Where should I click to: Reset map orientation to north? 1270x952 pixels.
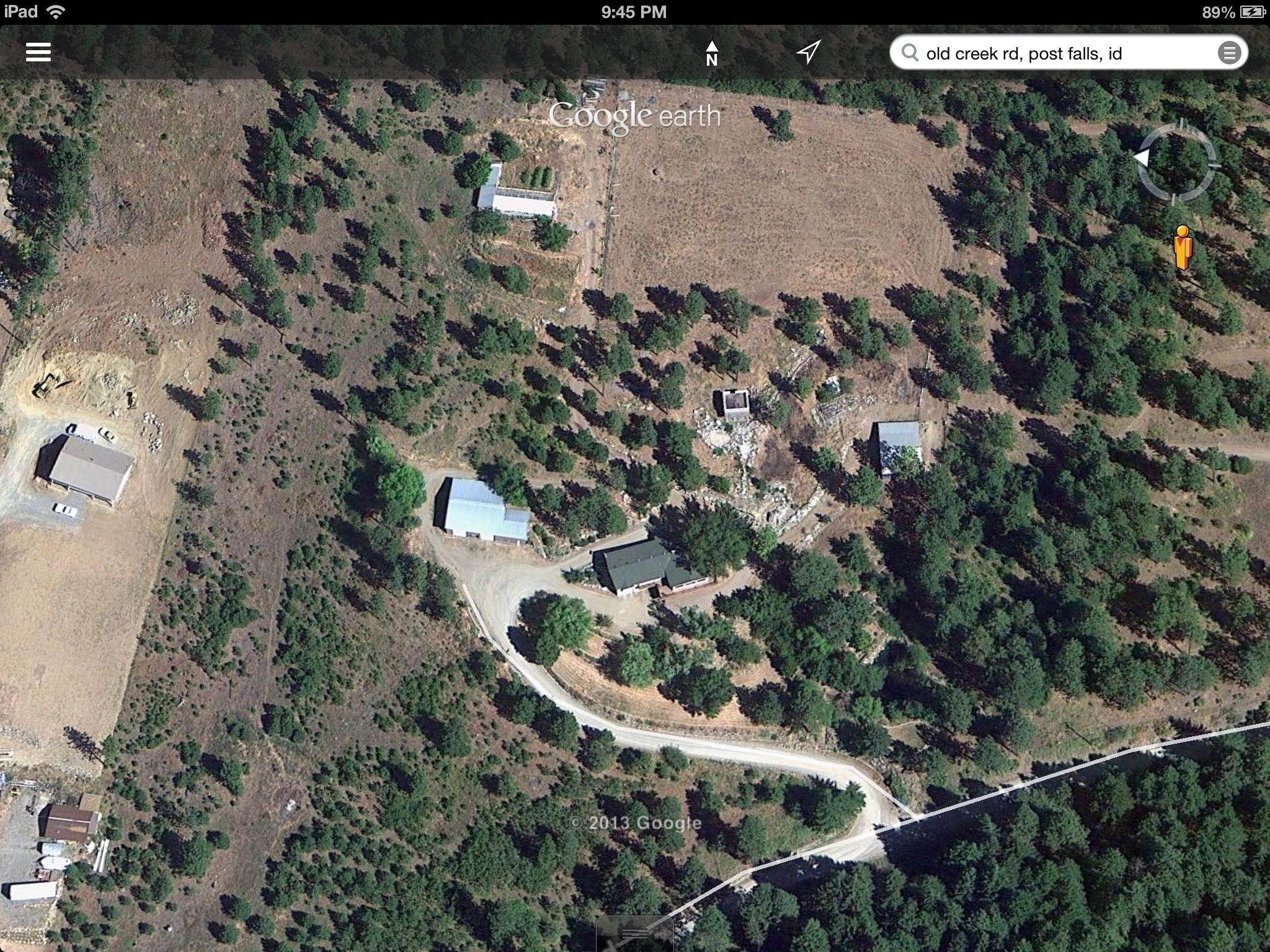(711, 53)
